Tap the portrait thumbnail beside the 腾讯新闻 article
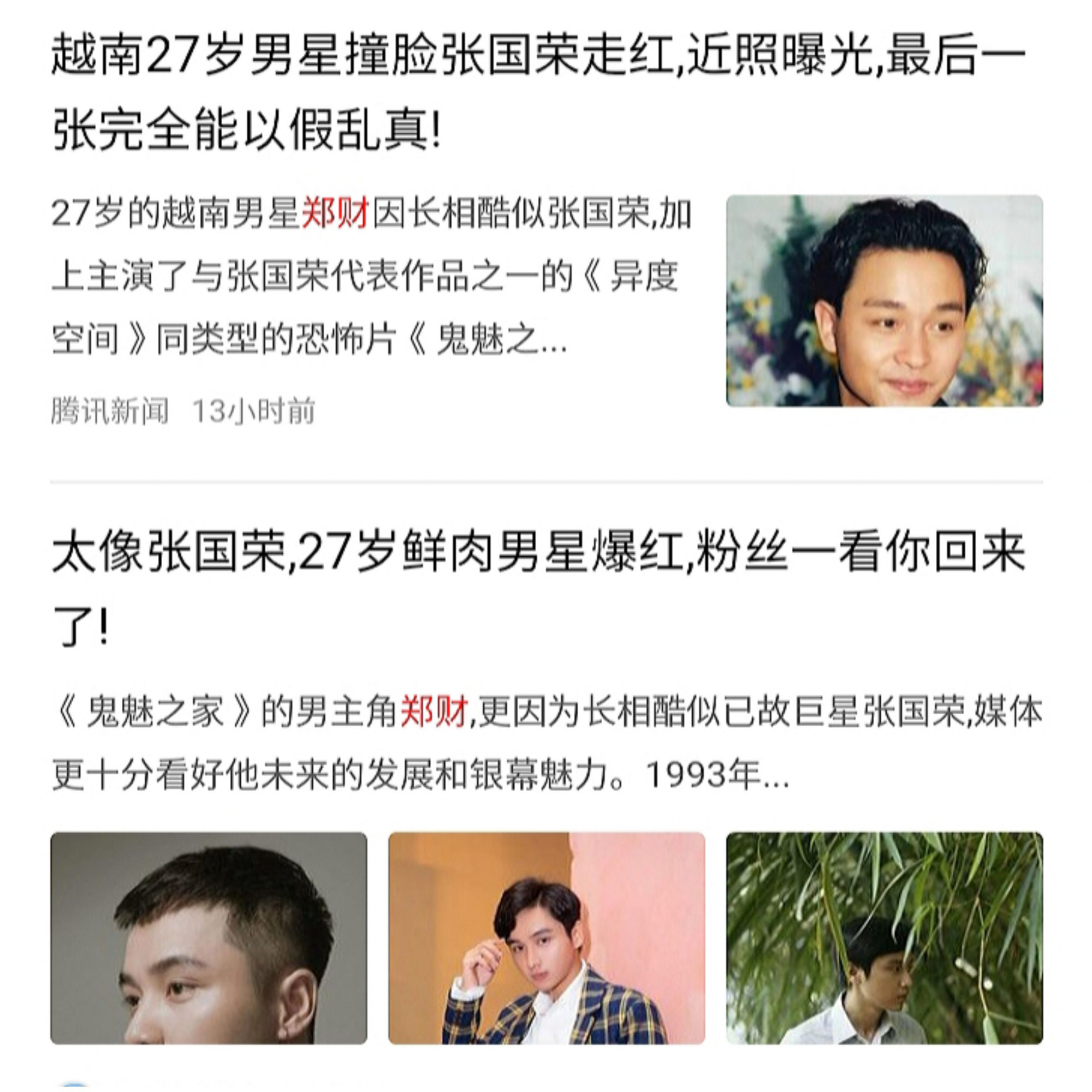 [x=883, y=301]
